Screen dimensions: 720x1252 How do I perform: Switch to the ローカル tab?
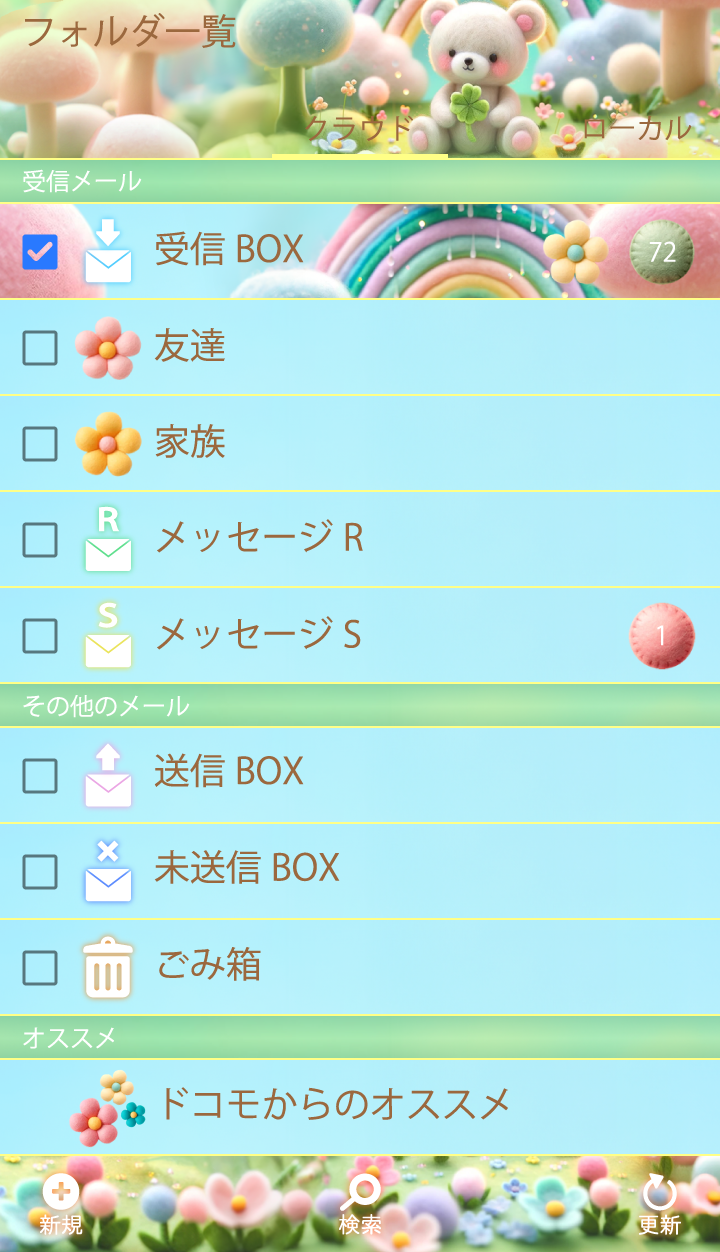click(637, 129)
